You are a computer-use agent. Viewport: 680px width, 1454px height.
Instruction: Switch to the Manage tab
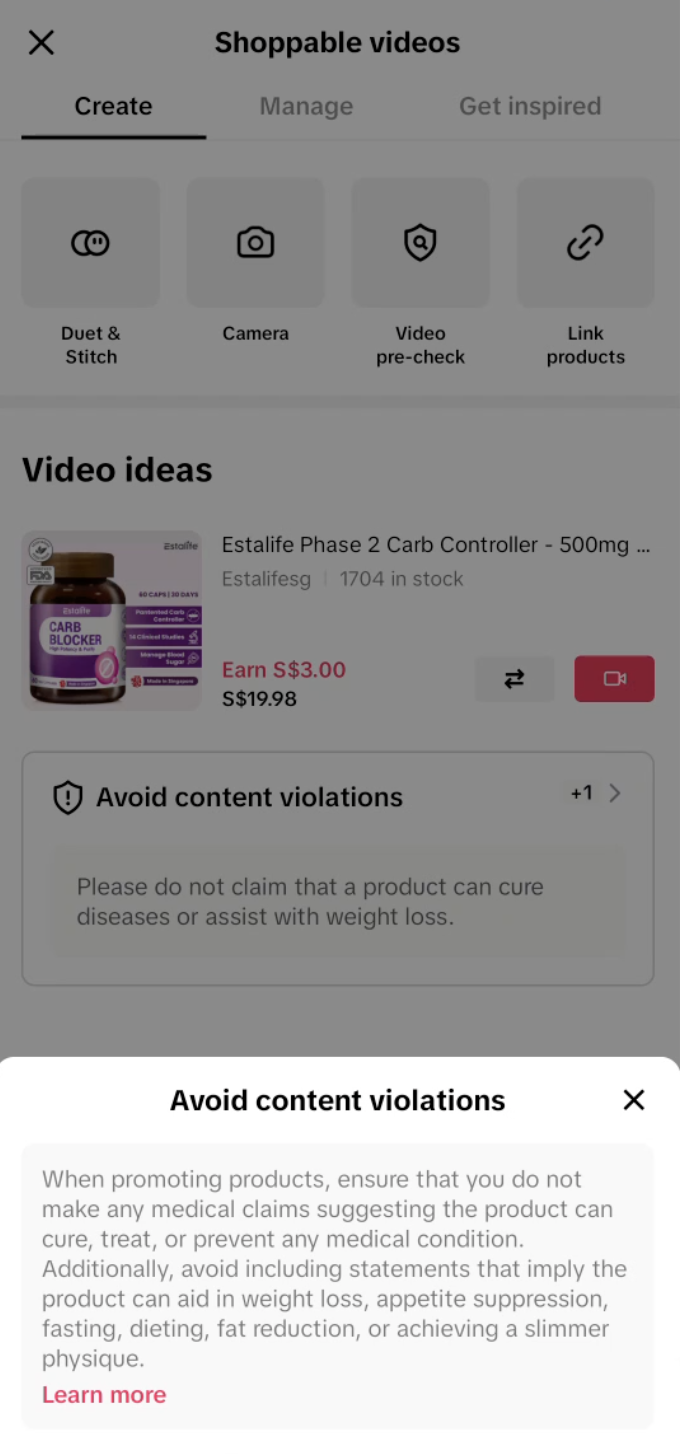point(306,106)
